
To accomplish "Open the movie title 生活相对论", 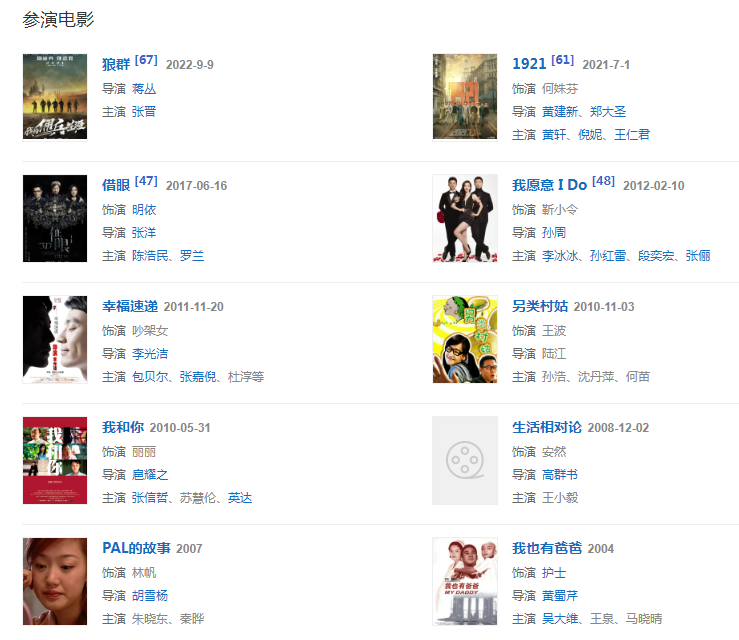I will 546,428.
